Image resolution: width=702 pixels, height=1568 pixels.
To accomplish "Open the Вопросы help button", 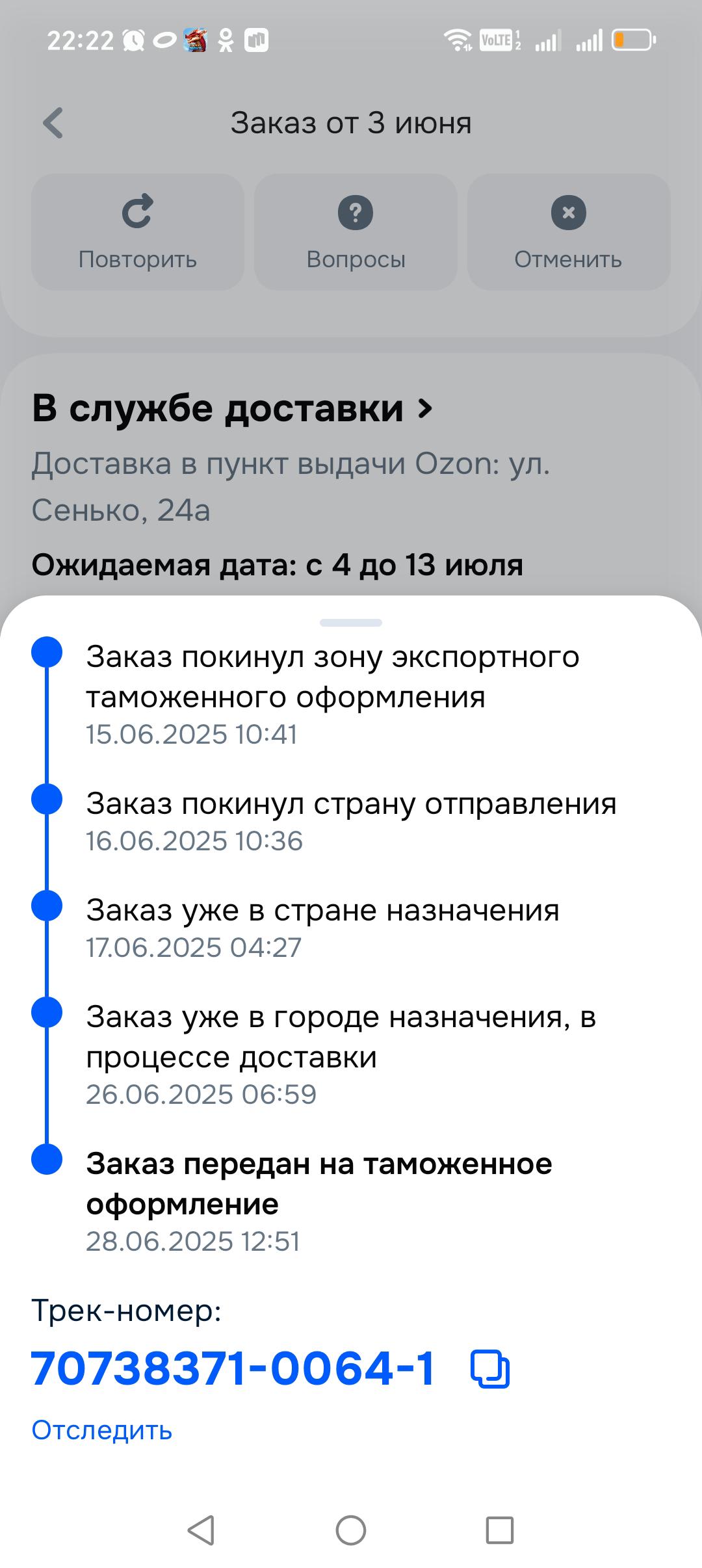I will [356, 232].
